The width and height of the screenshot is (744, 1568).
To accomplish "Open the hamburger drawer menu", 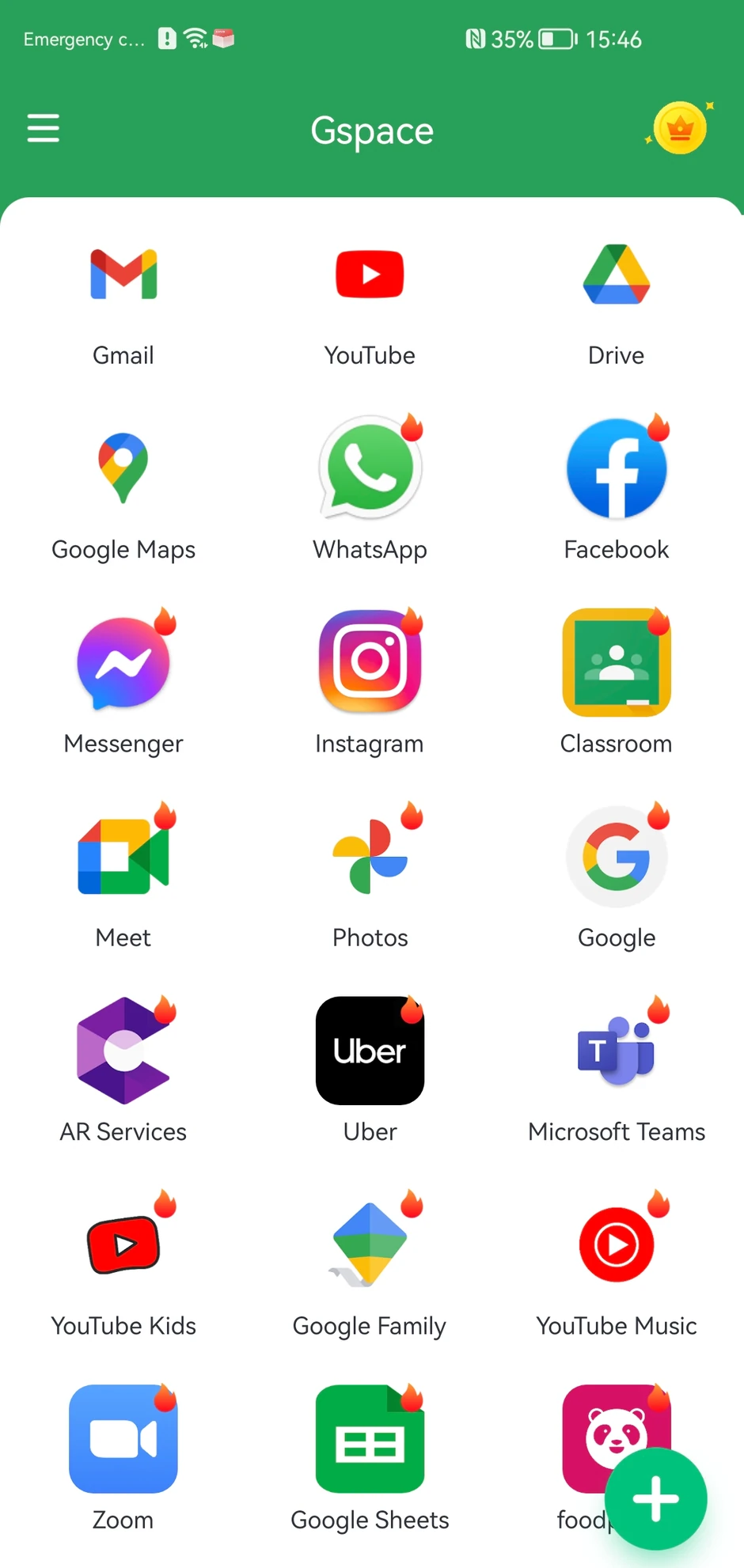I will point(43,128).
